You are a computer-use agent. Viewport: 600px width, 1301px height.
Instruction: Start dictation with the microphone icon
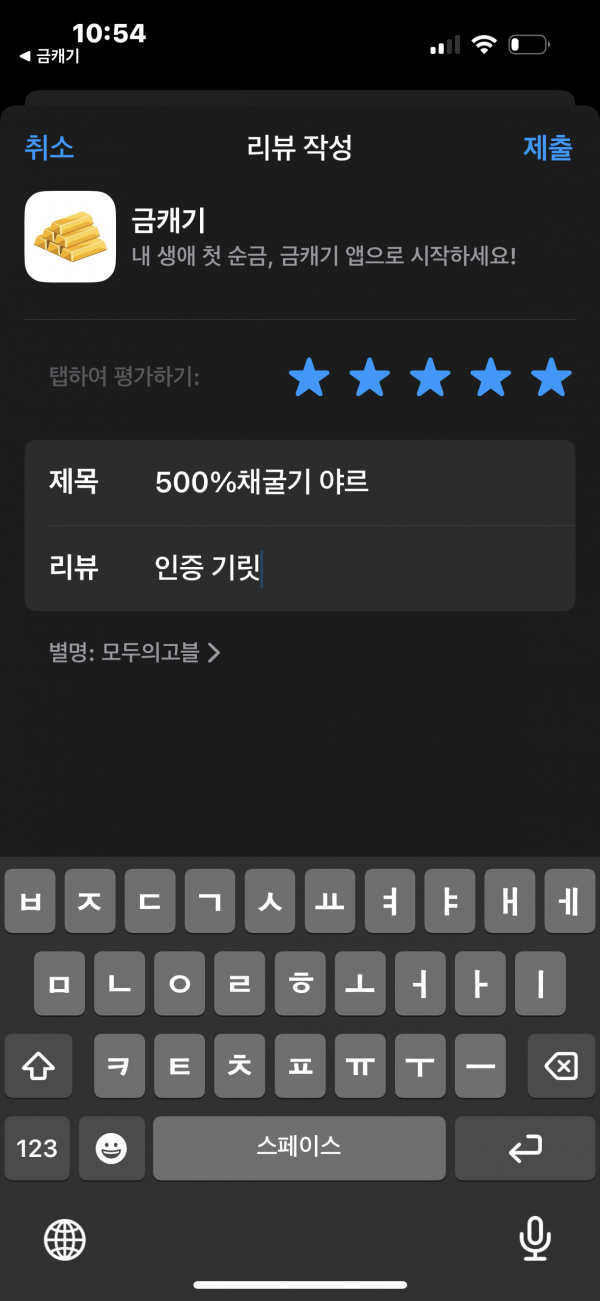pos(535,1240)
